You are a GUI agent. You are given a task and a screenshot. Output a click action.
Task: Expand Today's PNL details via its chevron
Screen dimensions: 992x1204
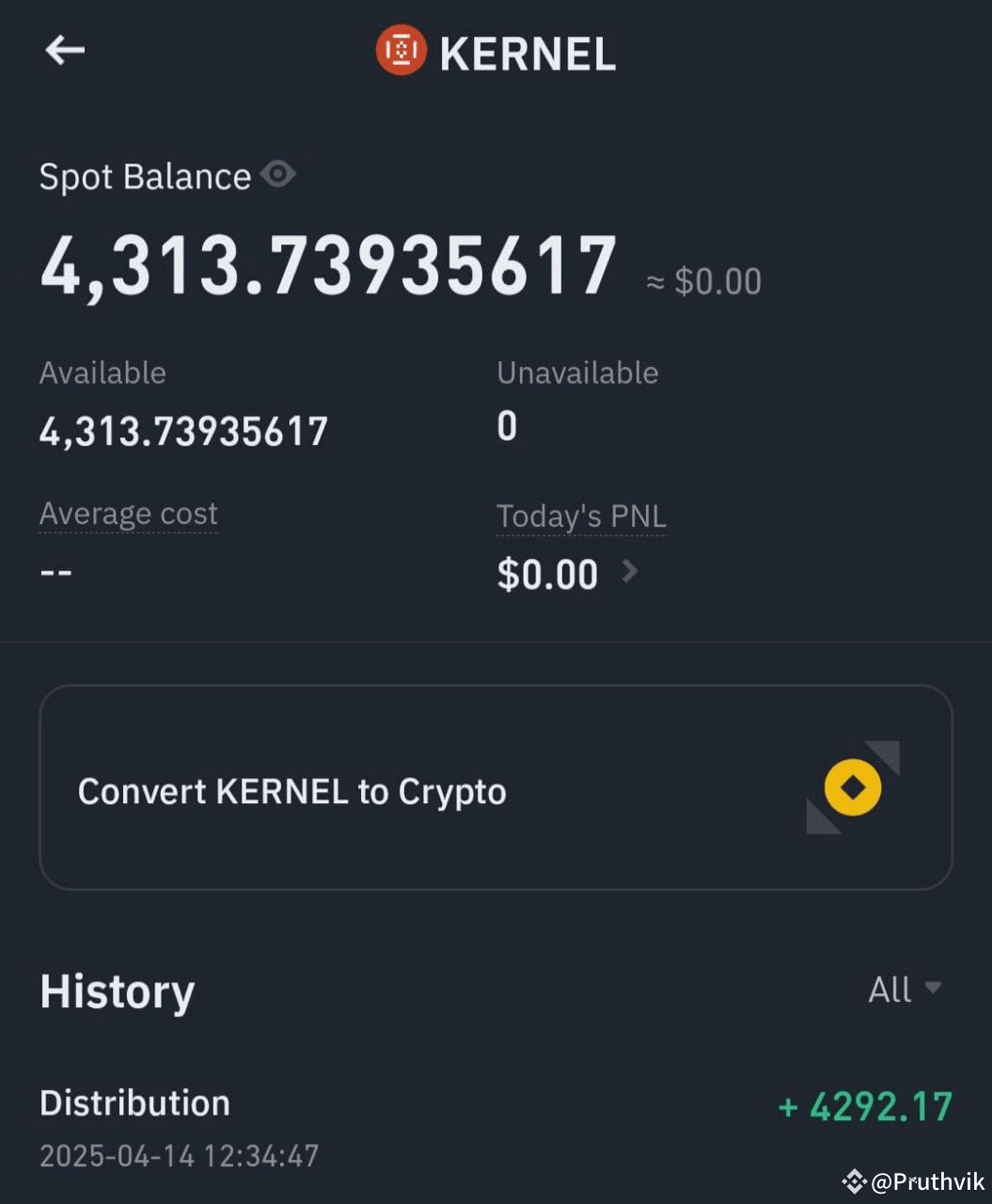(630, 572)
